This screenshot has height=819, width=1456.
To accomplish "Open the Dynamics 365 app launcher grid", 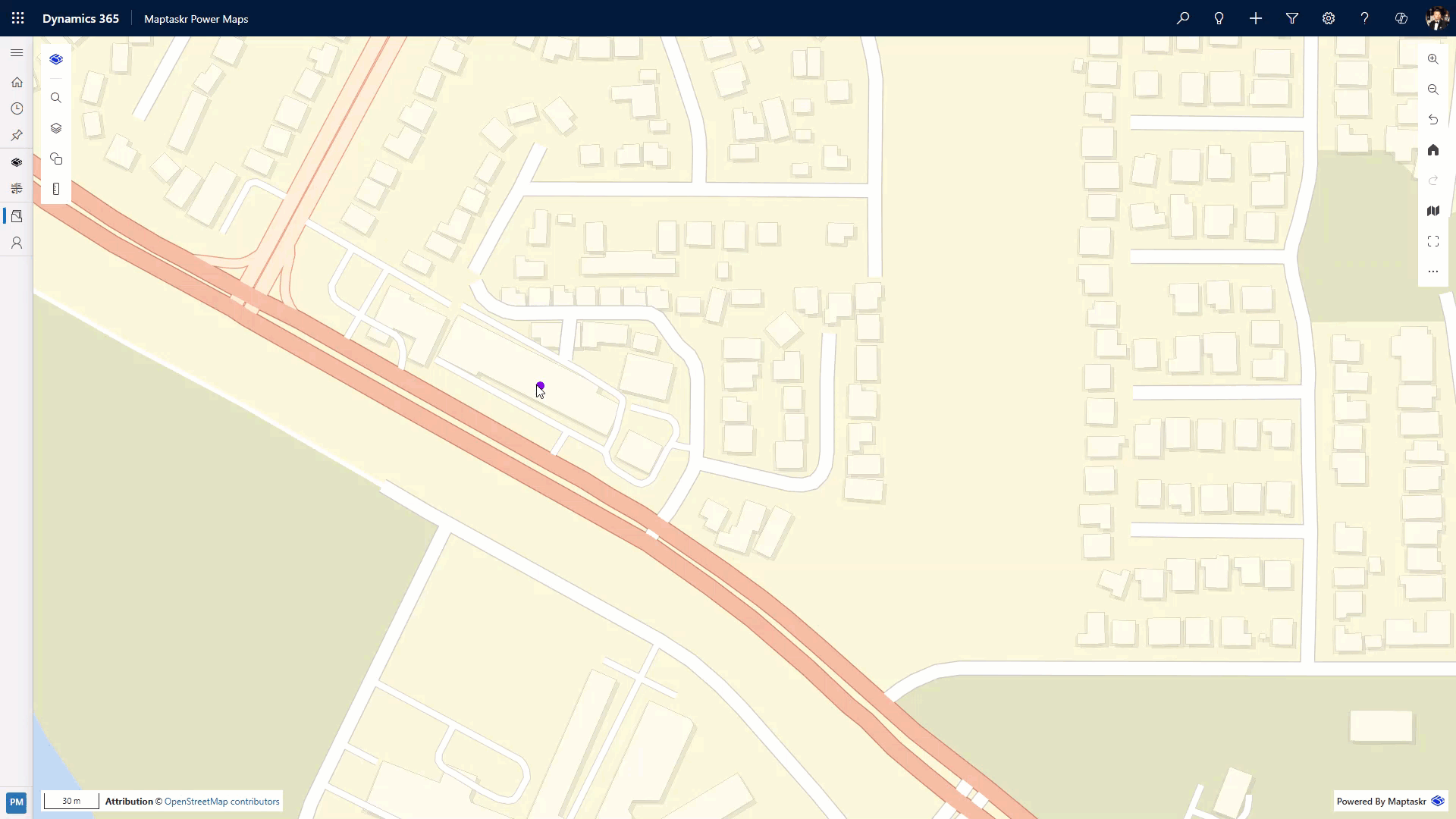I will (18, 18).
